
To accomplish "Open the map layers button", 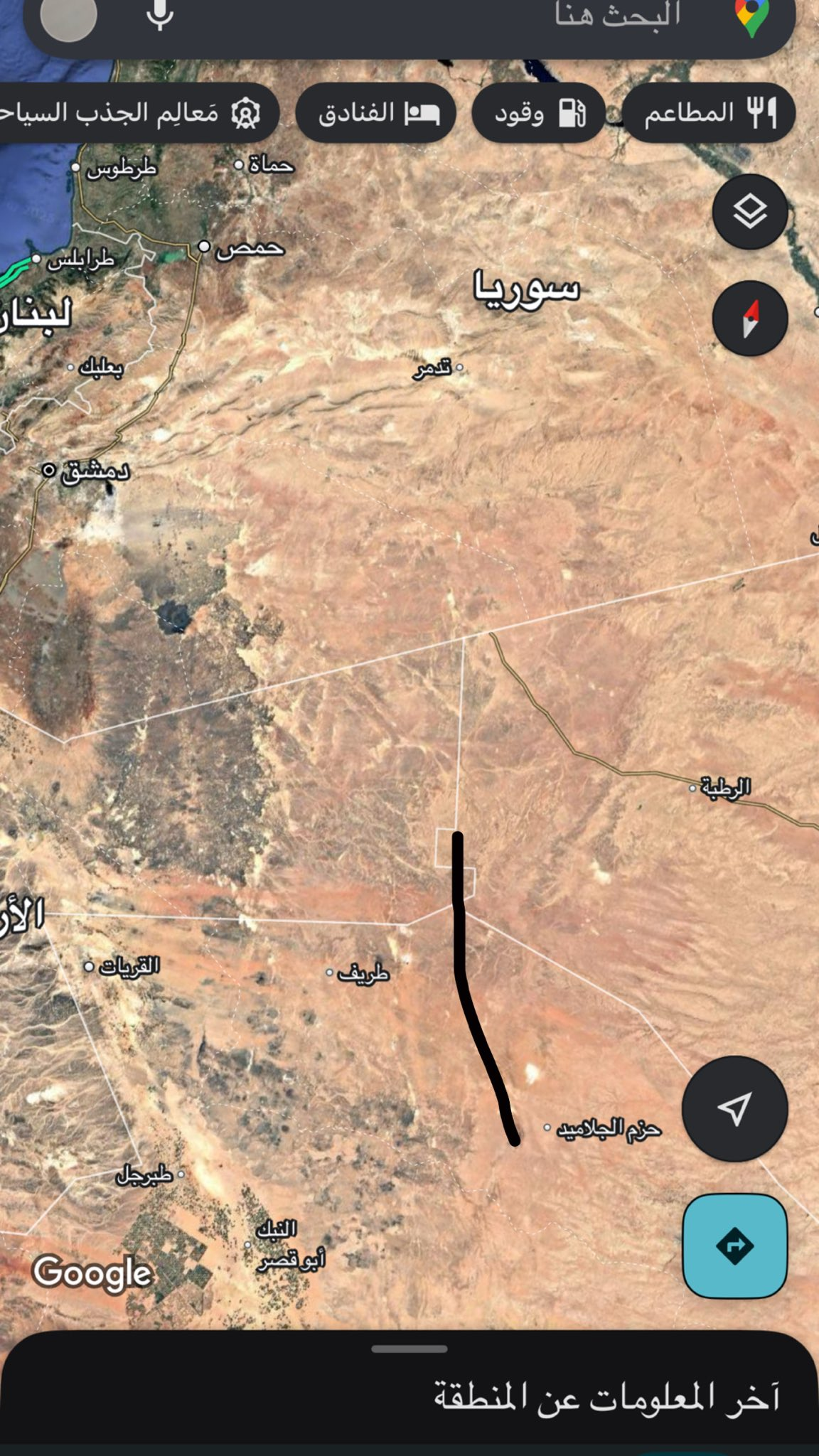I will [750, 212].
